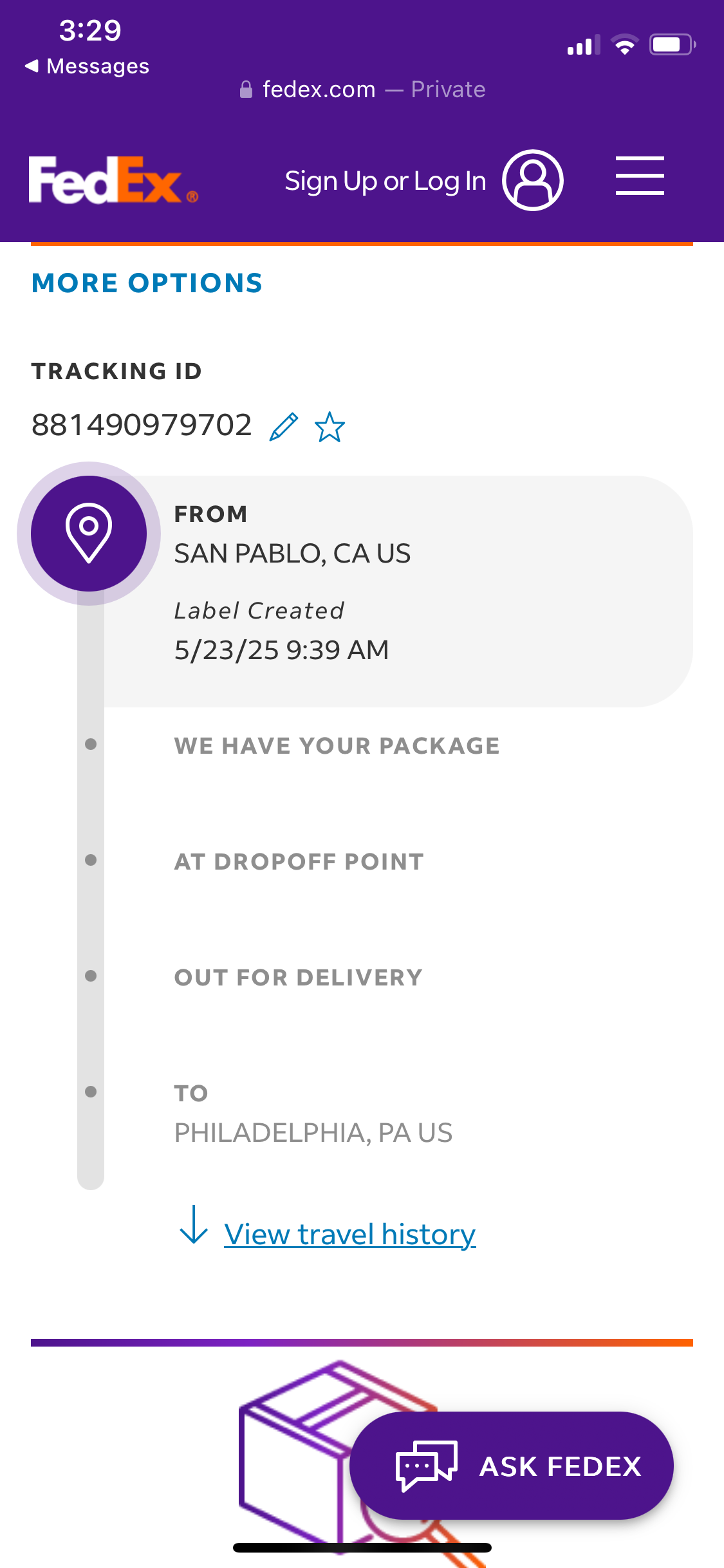Screen dimensions: 724x1568
Task: Expand More Options
Action: 147,283
